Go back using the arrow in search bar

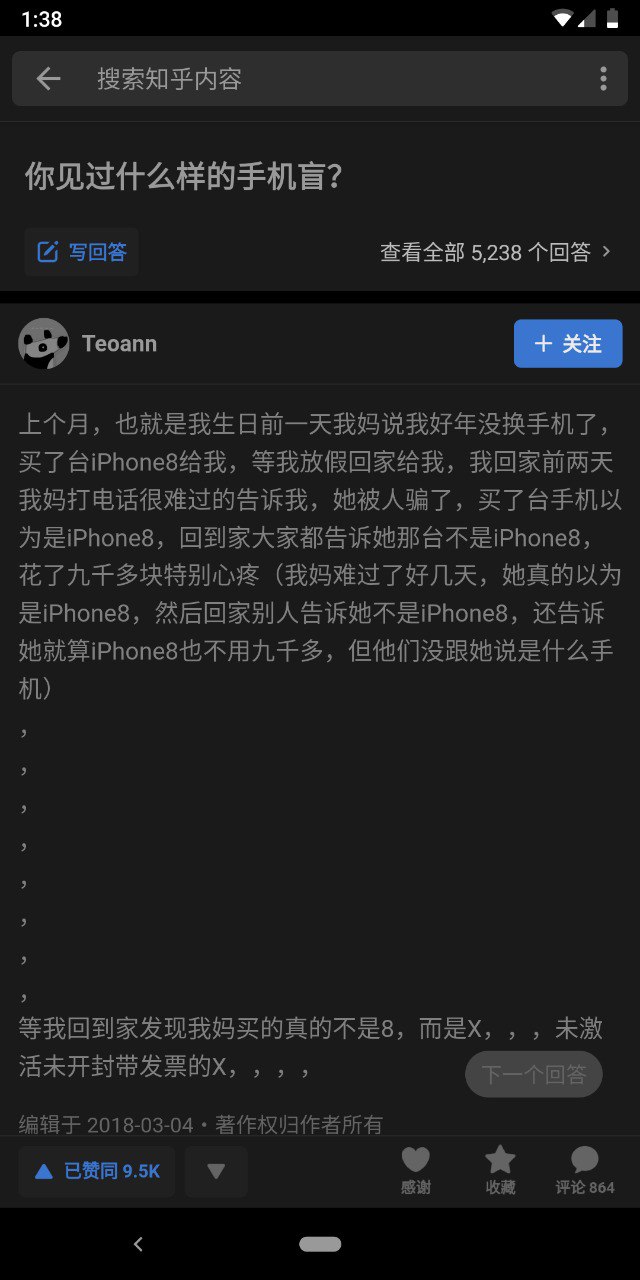click(x=48, y=79)
